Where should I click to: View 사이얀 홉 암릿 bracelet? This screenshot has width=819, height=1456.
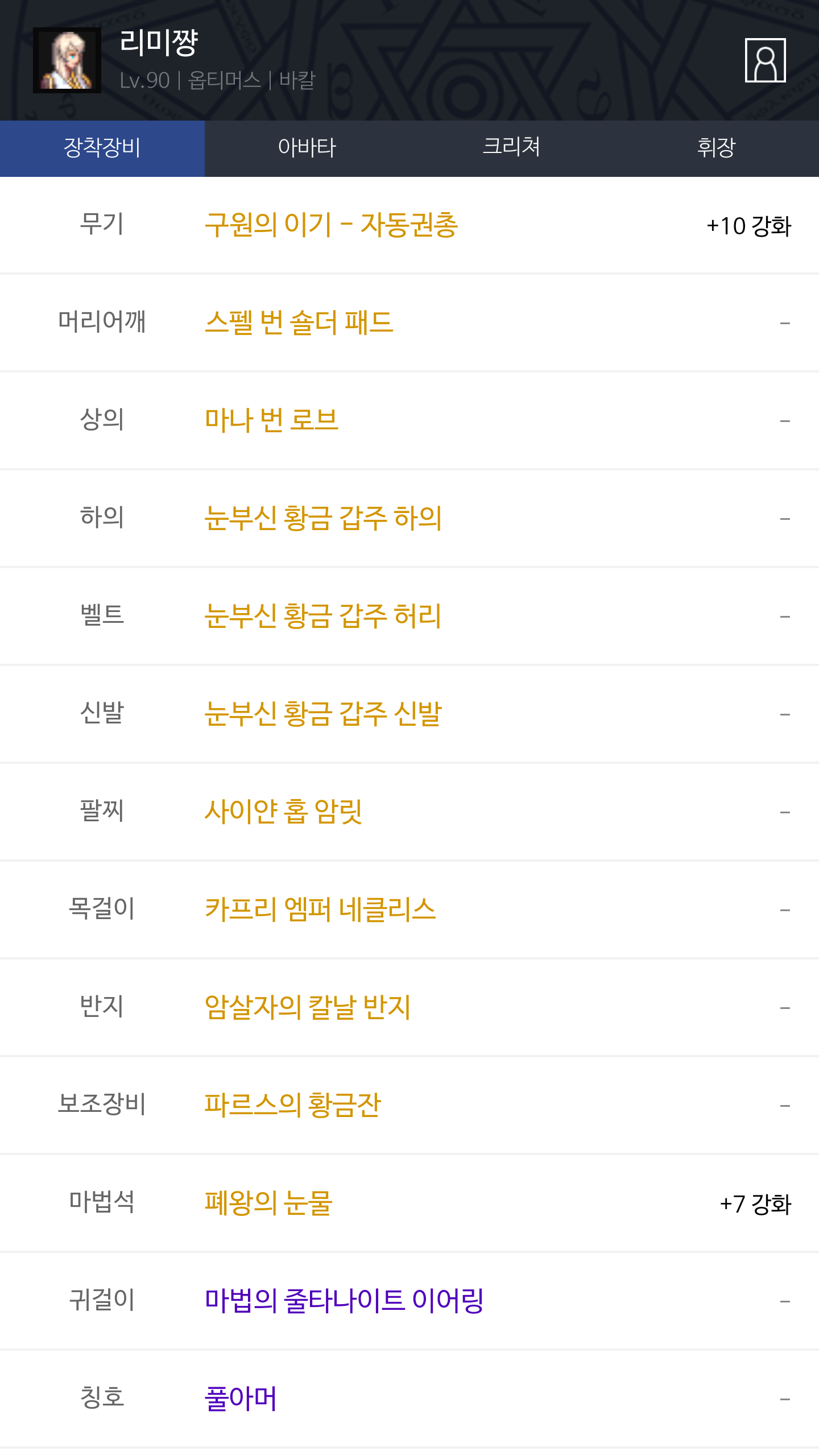(x=283, y=812)
